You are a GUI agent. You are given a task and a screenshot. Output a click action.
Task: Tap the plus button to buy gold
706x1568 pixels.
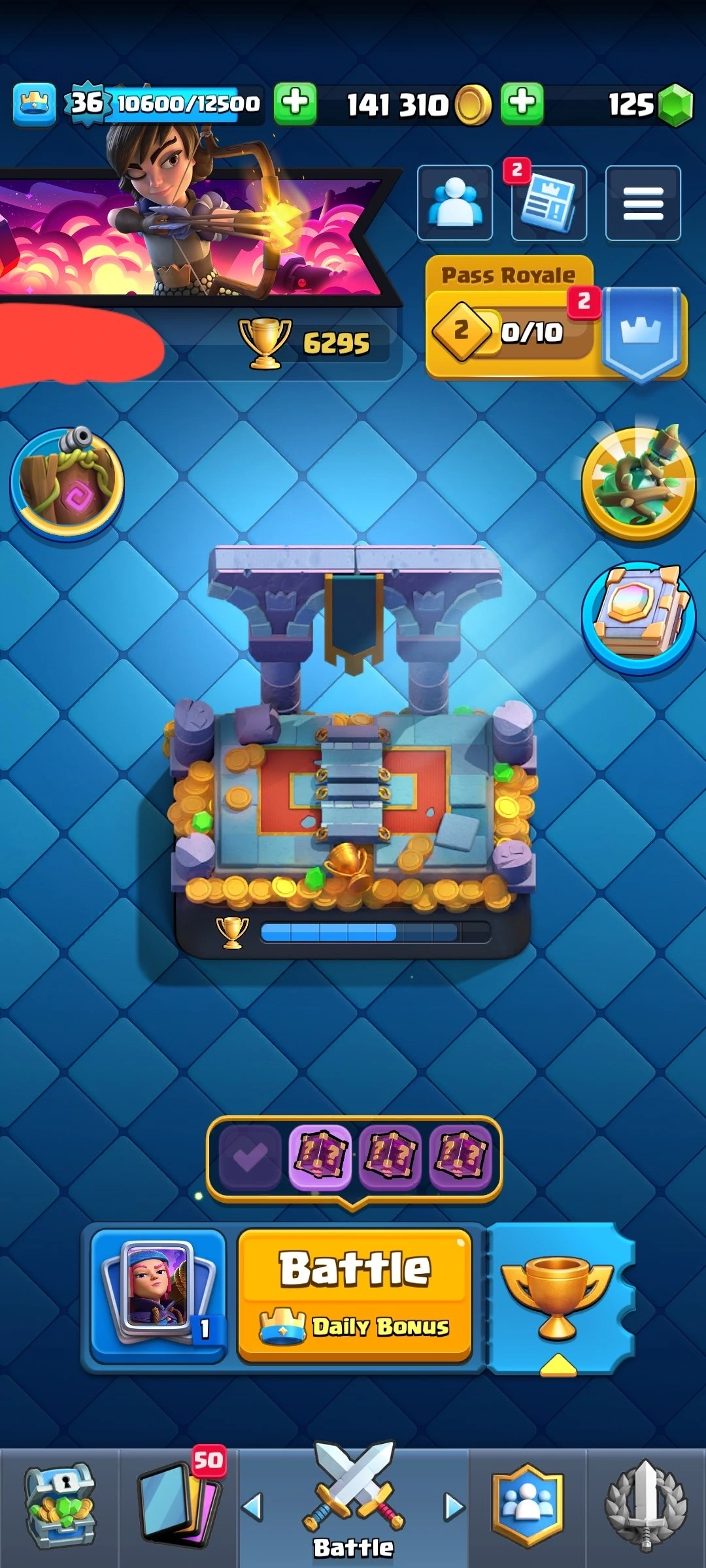click(295, 103)
